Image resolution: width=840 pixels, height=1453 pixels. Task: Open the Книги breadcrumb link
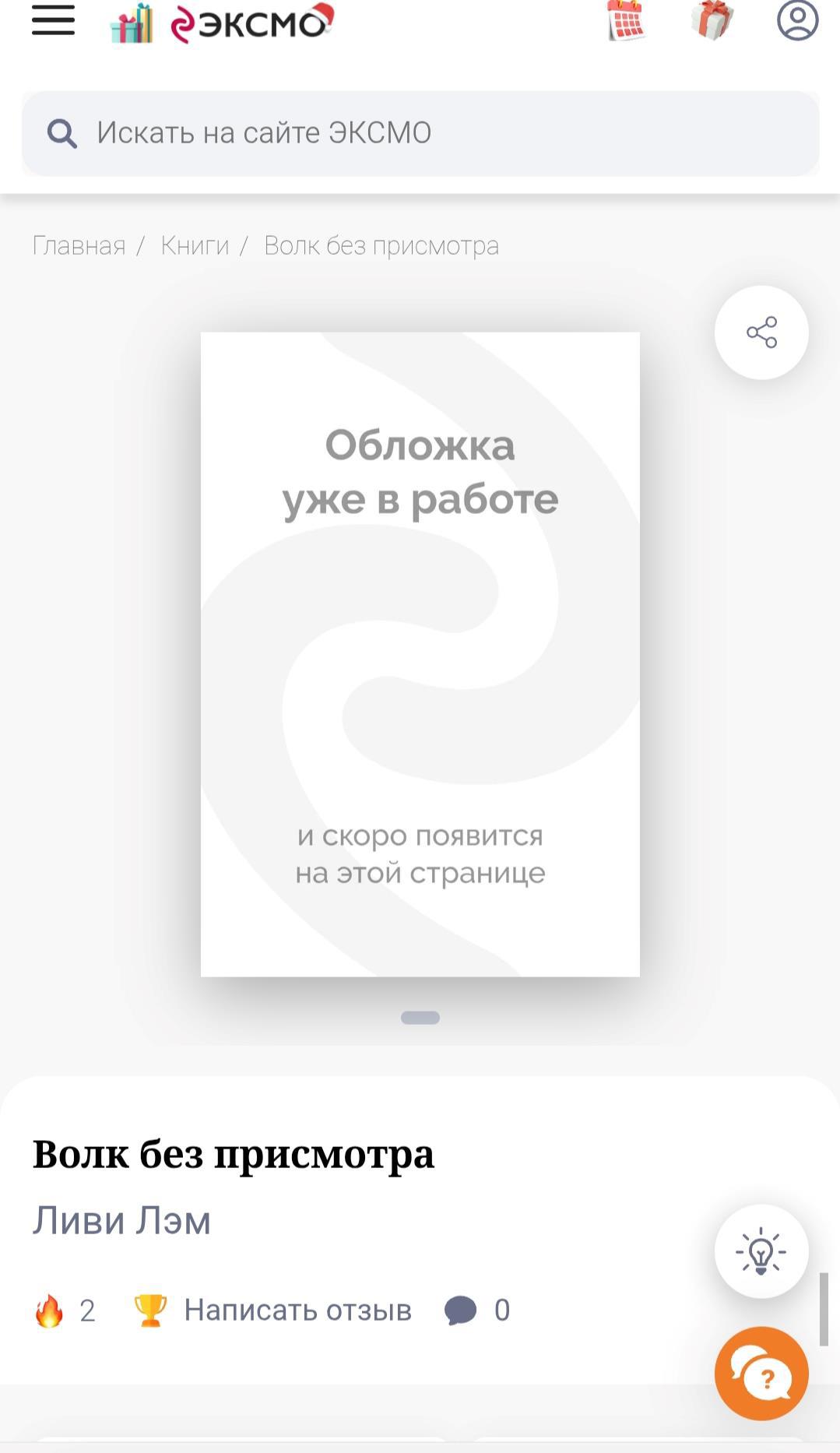pyautogui.click(x=195, y=245)
